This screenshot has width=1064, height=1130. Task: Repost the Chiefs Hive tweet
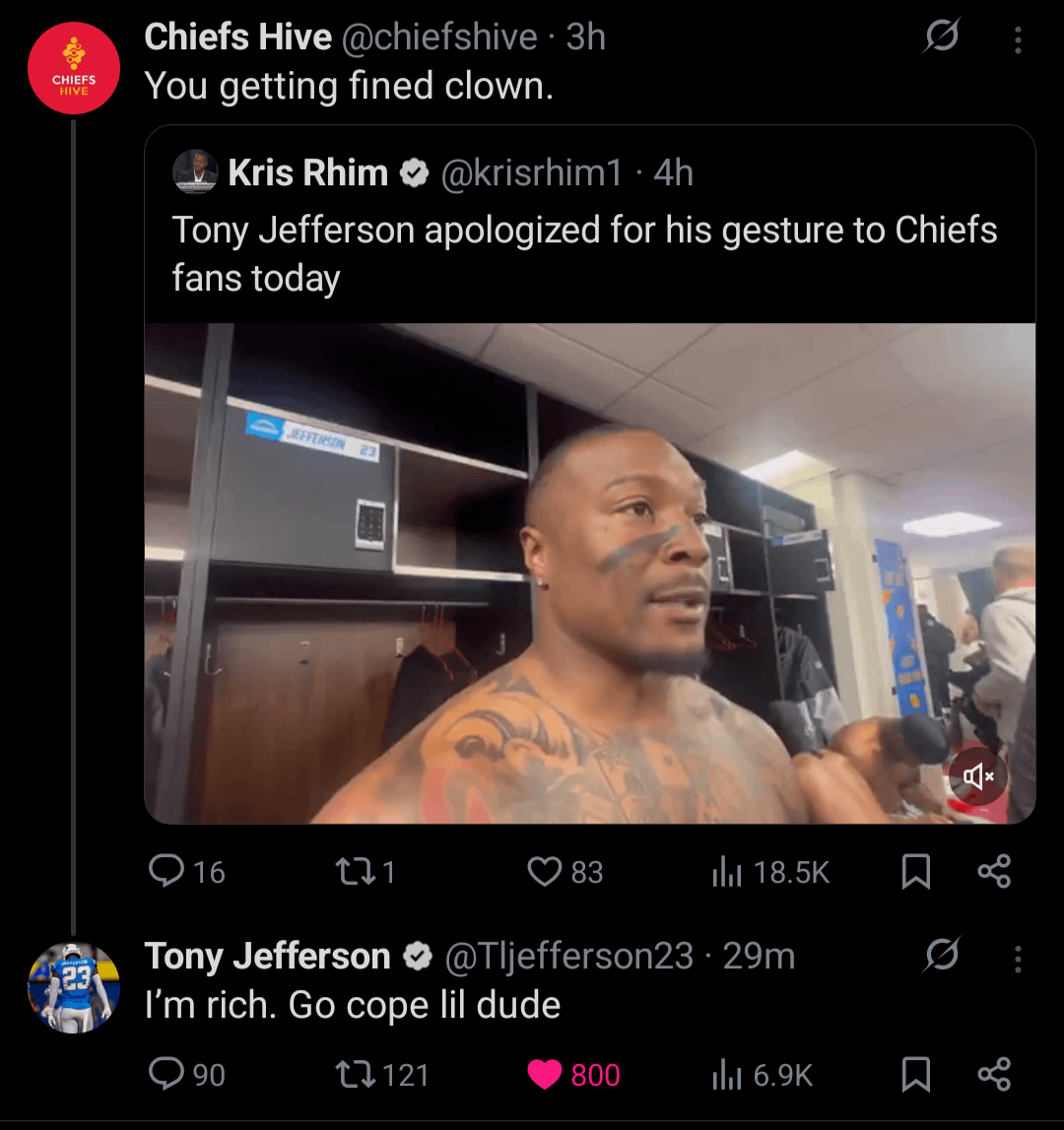point(351,872)
